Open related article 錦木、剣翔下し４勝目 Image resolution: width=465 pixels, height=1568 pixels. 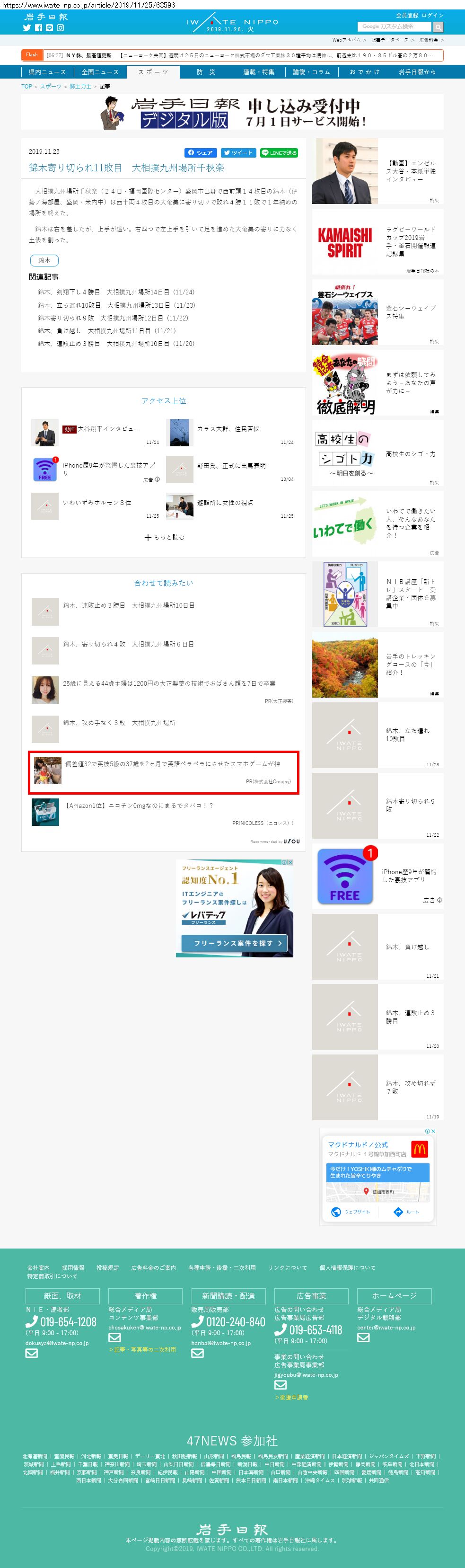[x=115, y=292]
